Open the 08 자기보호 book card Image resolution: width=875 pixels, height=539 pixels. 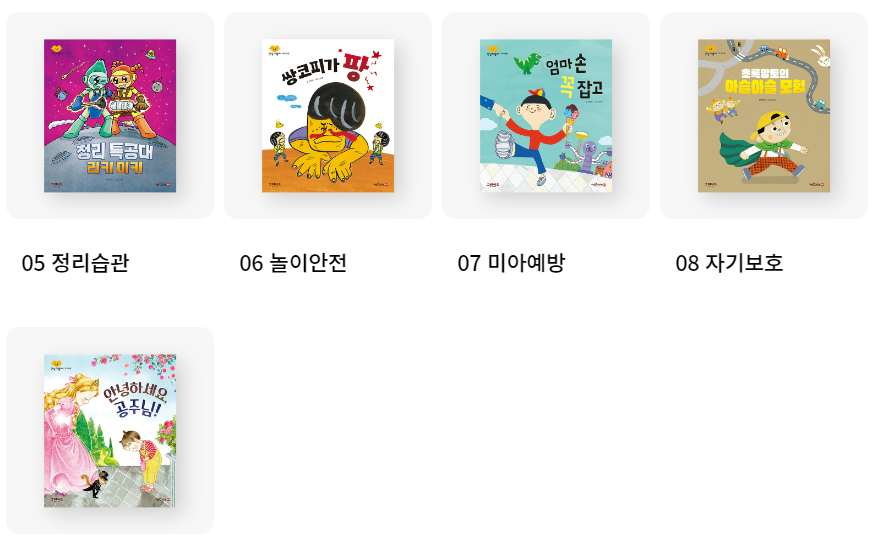[x=764, y=116]
